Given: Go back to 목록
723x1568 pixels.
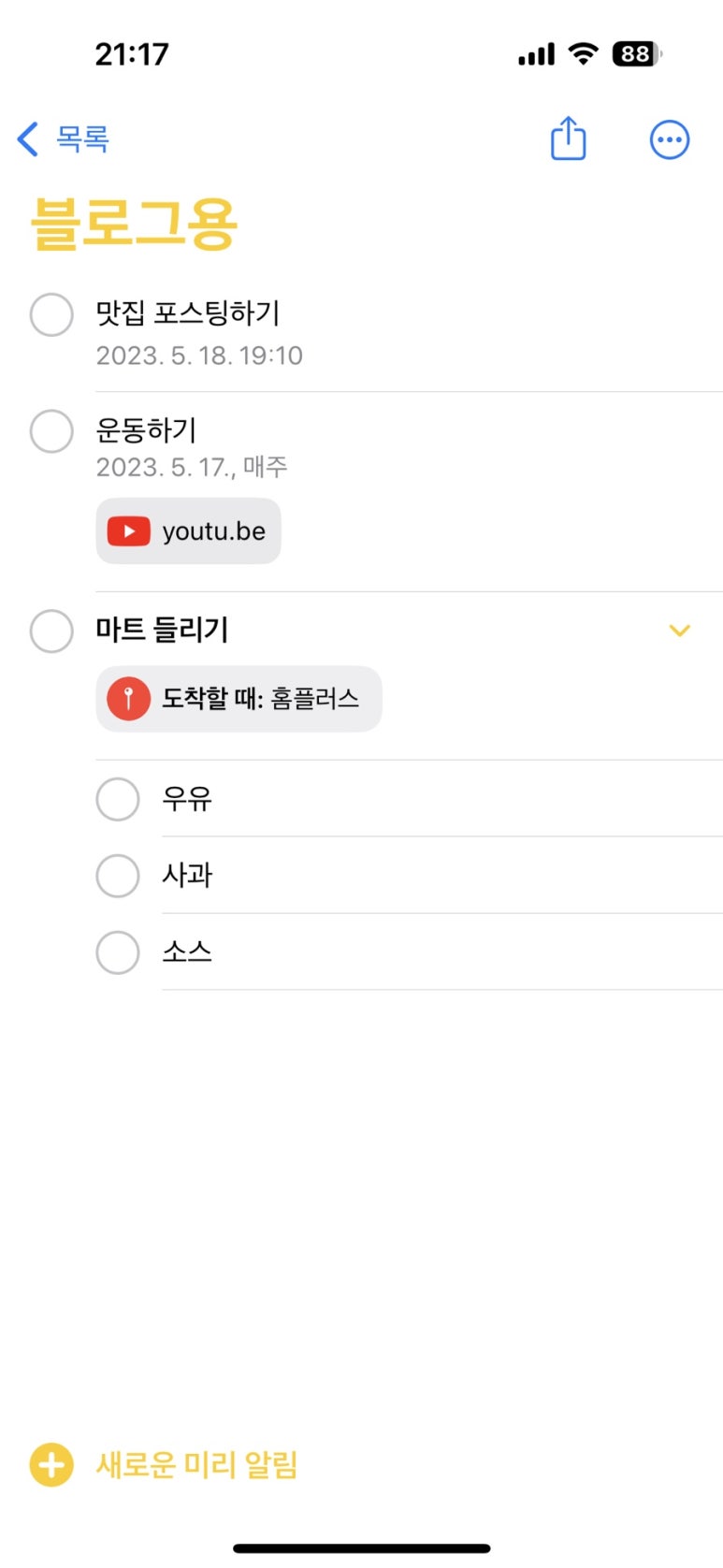Looking at the screenshot, I should 64,139.
